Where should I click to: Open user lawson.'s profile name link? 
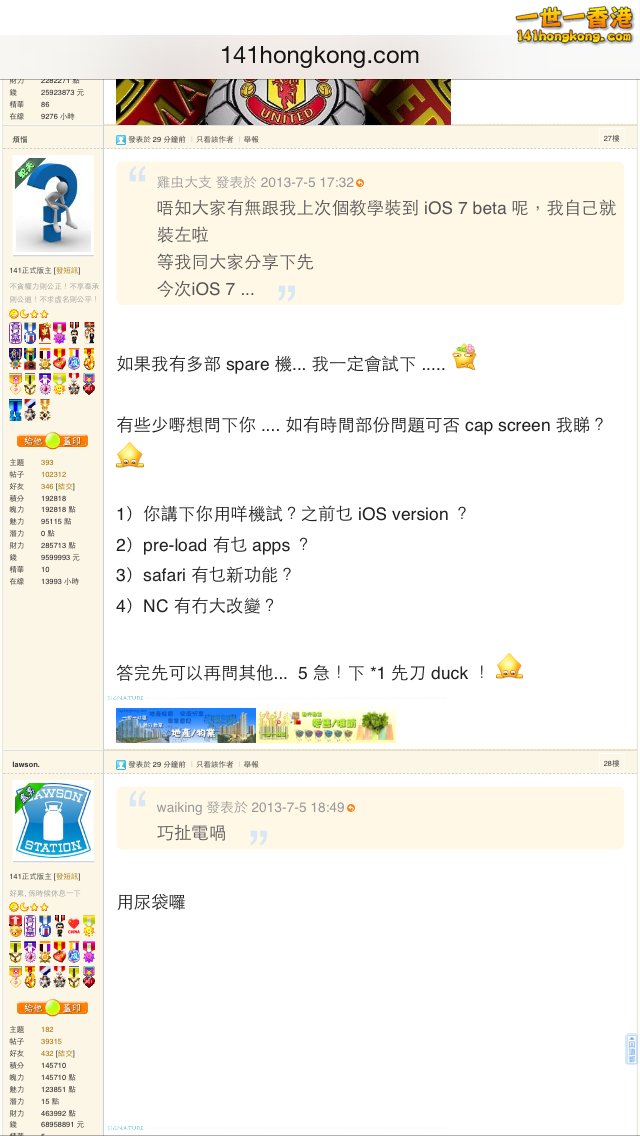[26, 764]
